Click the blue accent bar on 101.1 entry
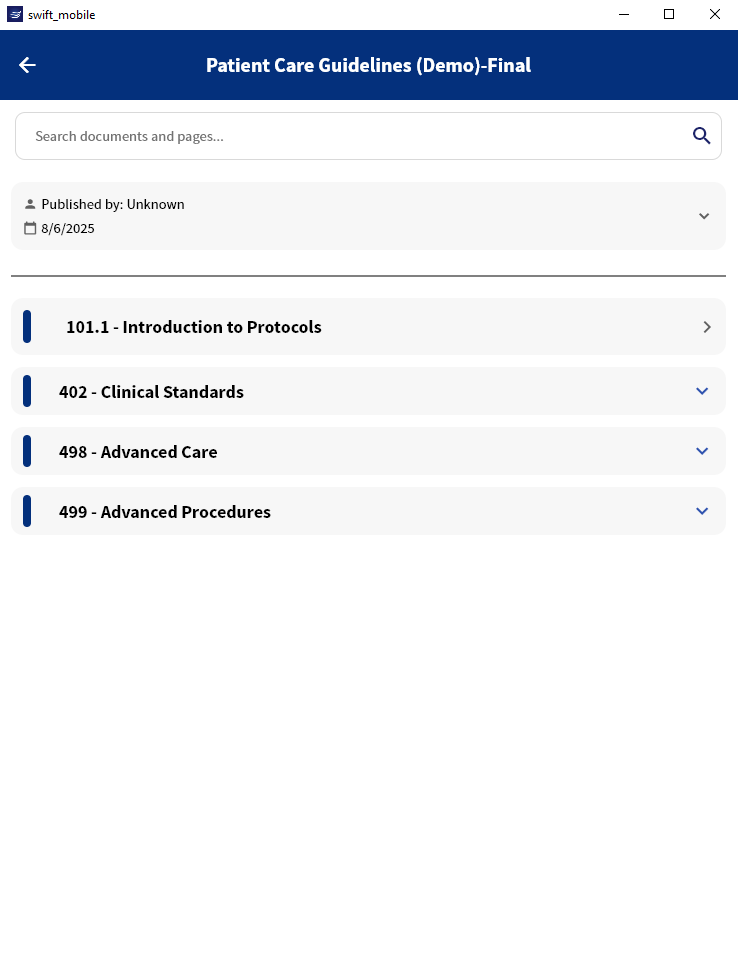This screenshot has height=967, width=738. (x=25, y=326)
